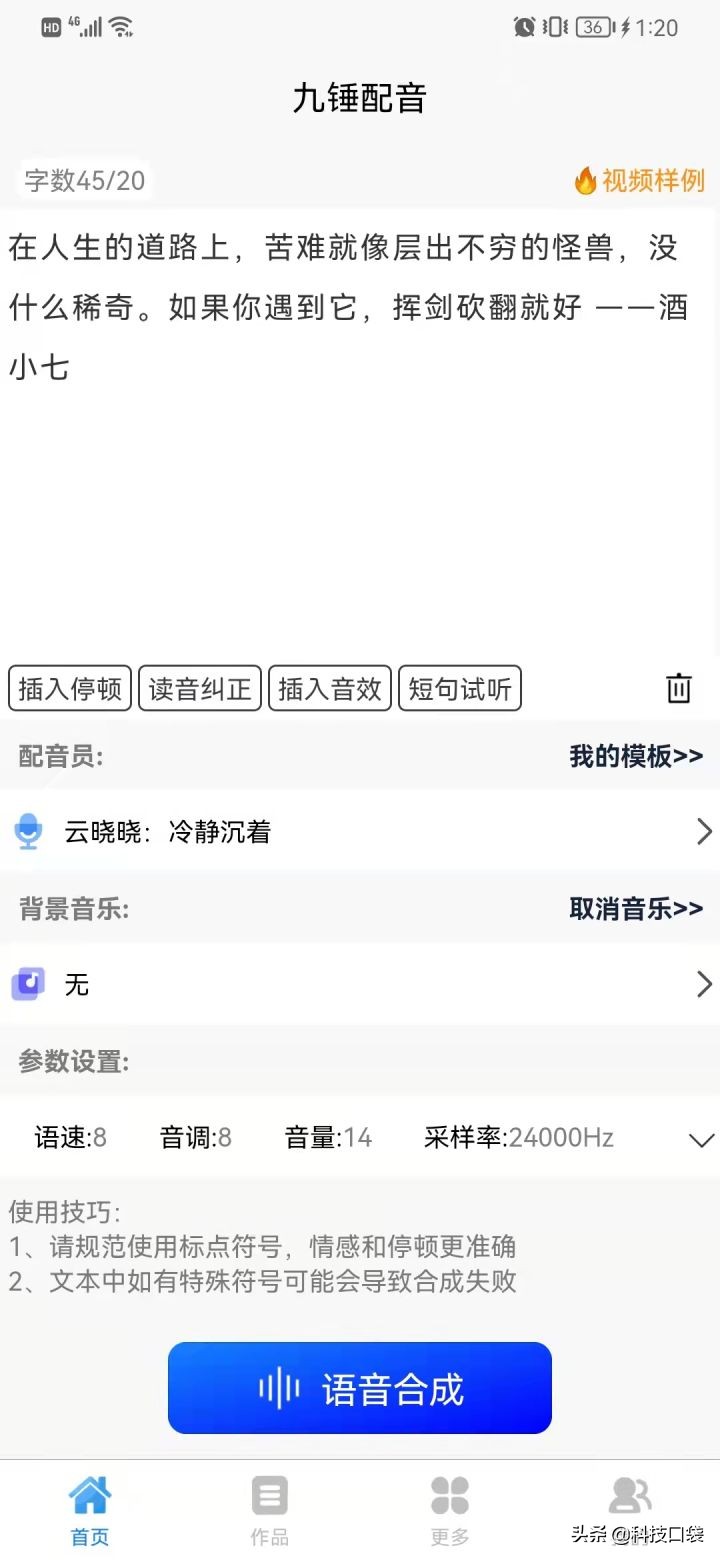Tap the music note icon in background music row
The width and height of the screenshot is (720, 1560).
(x=28, y=984)
